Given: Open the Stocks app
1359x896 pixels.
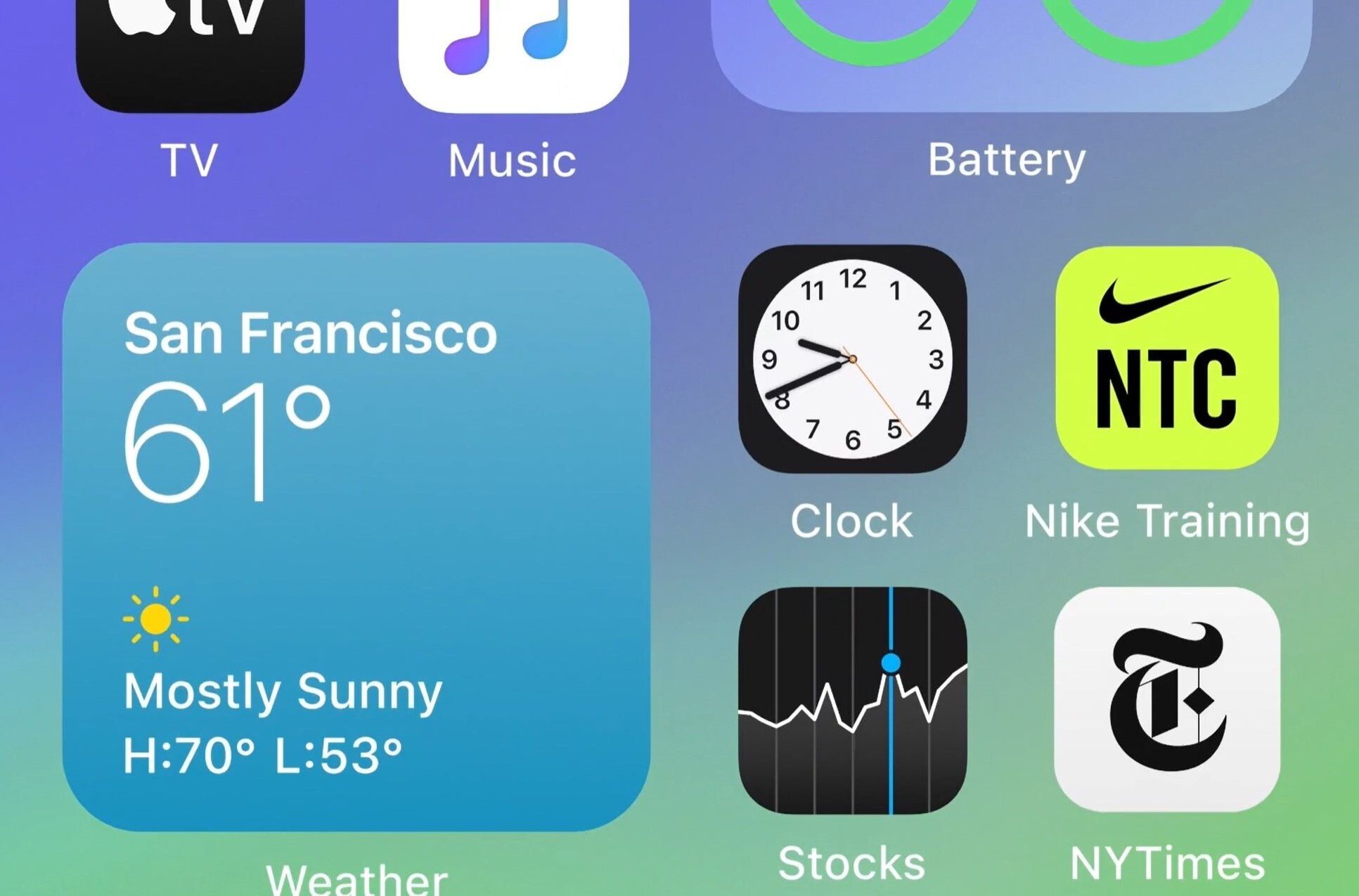Looking at the screenshot, I should tap(852, 701).
